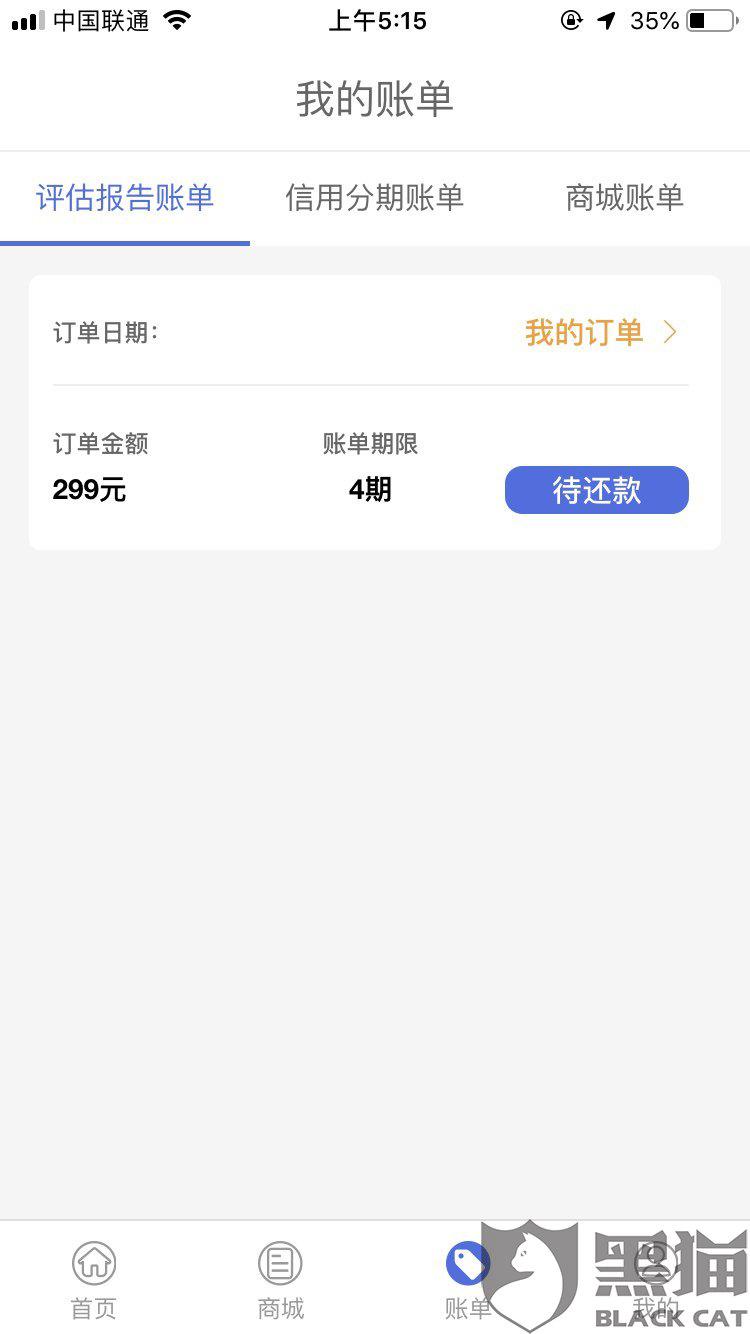Switch to the 商城账单 tab
This screenshot has height=1334, width=750.
click(624, 198)
